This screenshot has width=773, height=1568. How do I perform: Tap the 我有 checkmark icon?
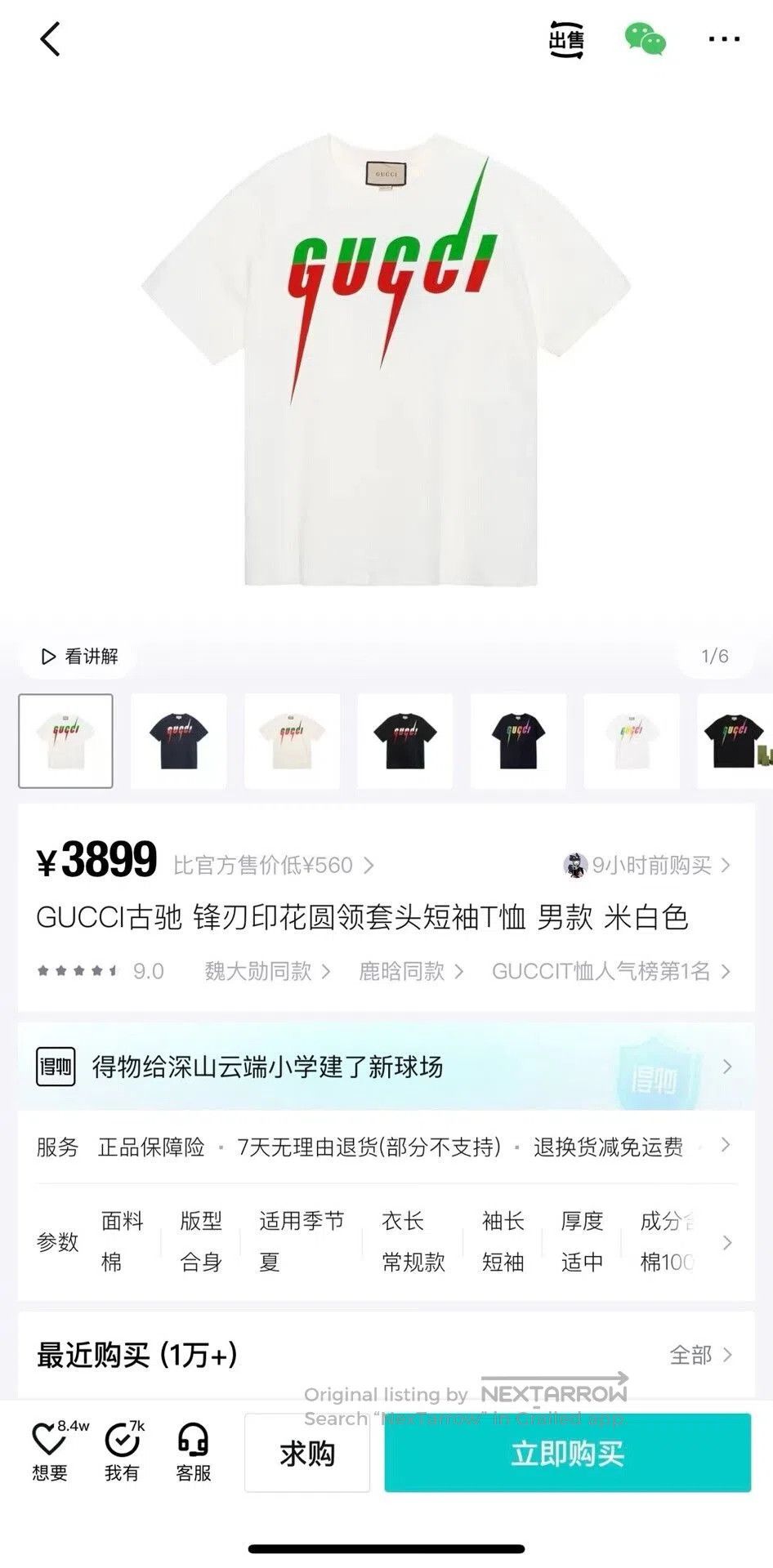point(122,1454)
